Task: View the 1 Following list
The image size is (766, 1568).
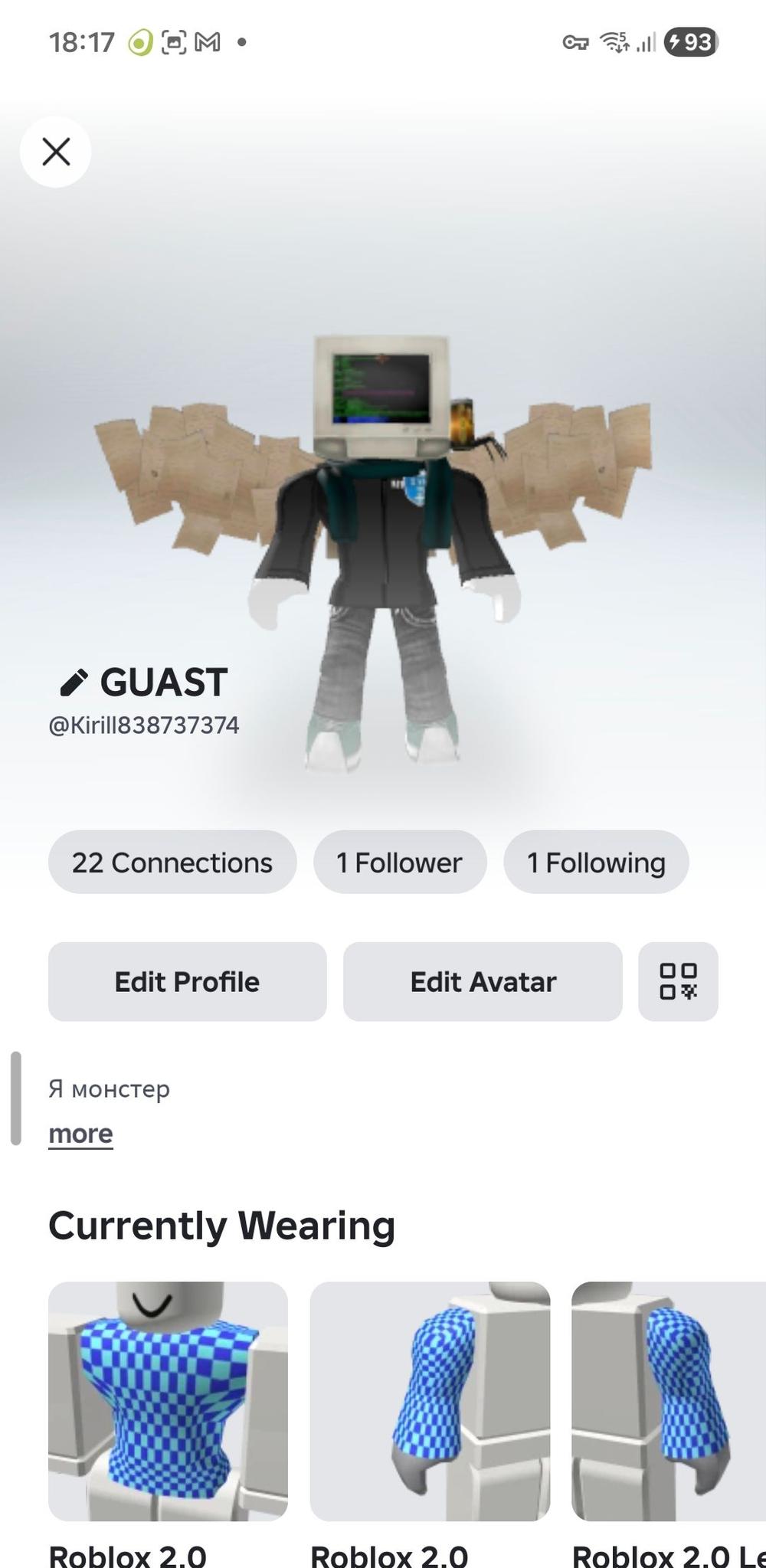Action: [596, 863]
